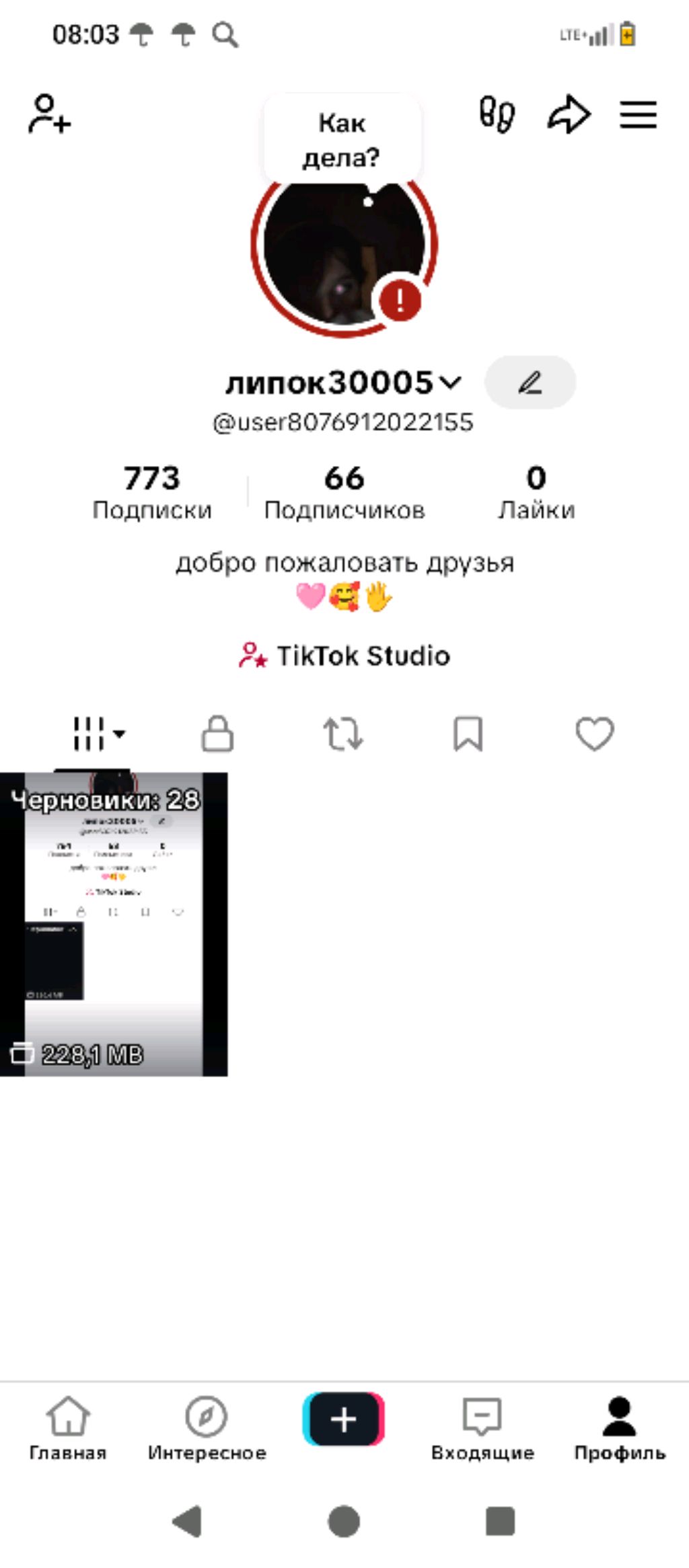Switch to private videos lock tab
Screen dimensions: 689x1568
[x=217, y=734]
